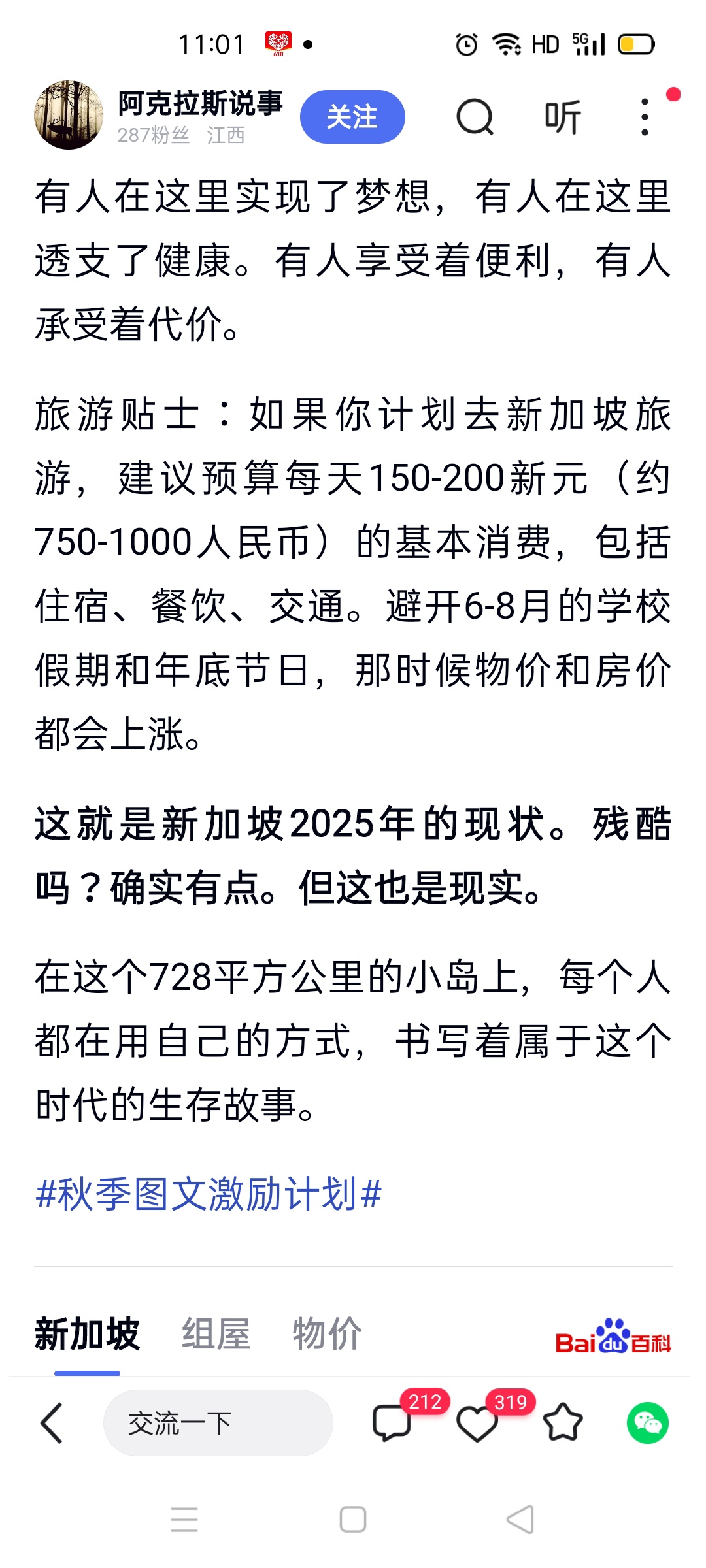
Task: Share the article via the WeChat icon
Action: (647, 1422)
